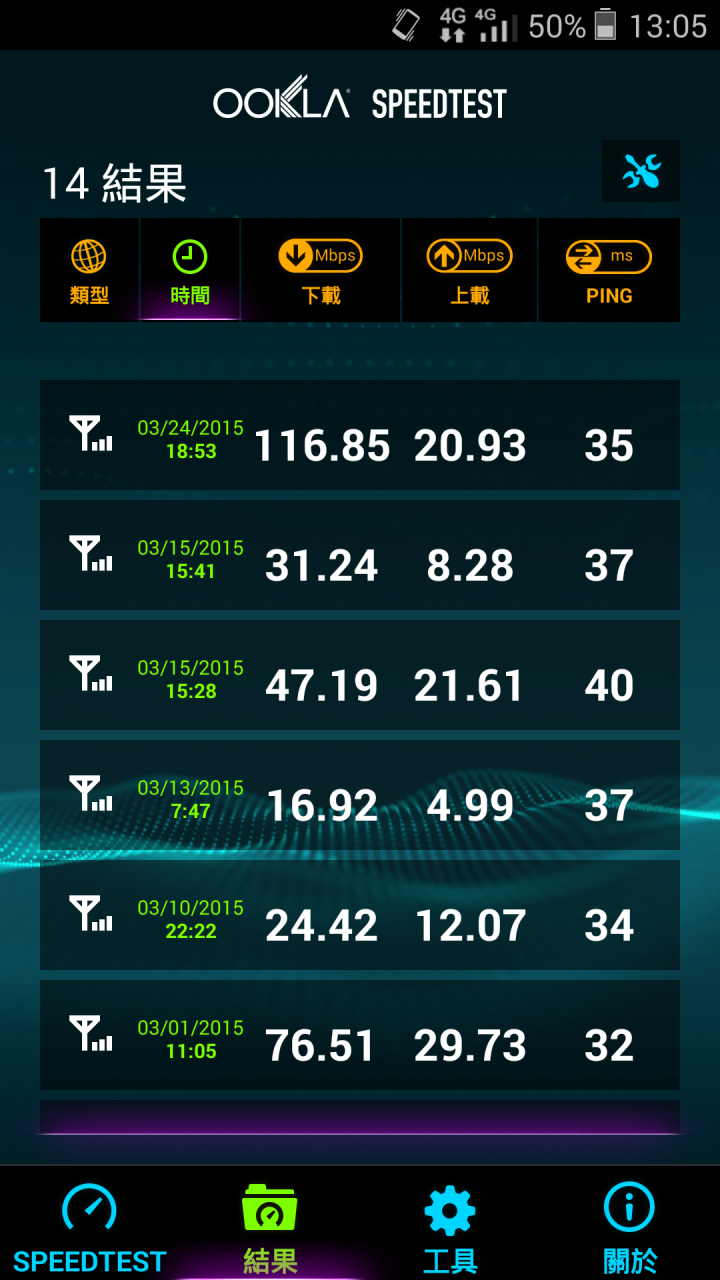Go to the 工具 tab

(450, 1225)
